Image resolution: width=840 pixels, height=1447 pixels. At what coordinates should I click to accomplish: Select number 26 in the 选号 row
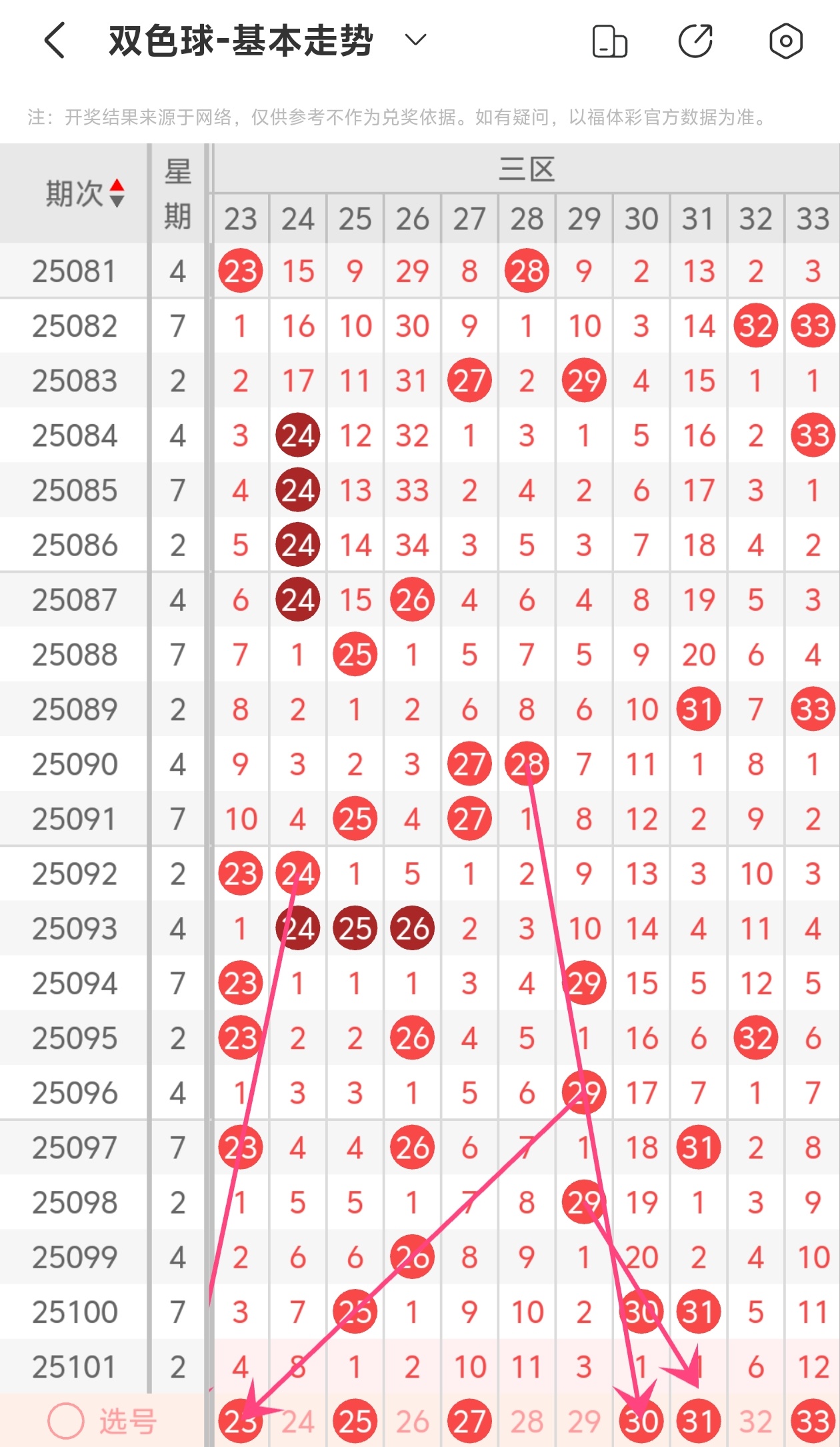[x=412, y=1422]
